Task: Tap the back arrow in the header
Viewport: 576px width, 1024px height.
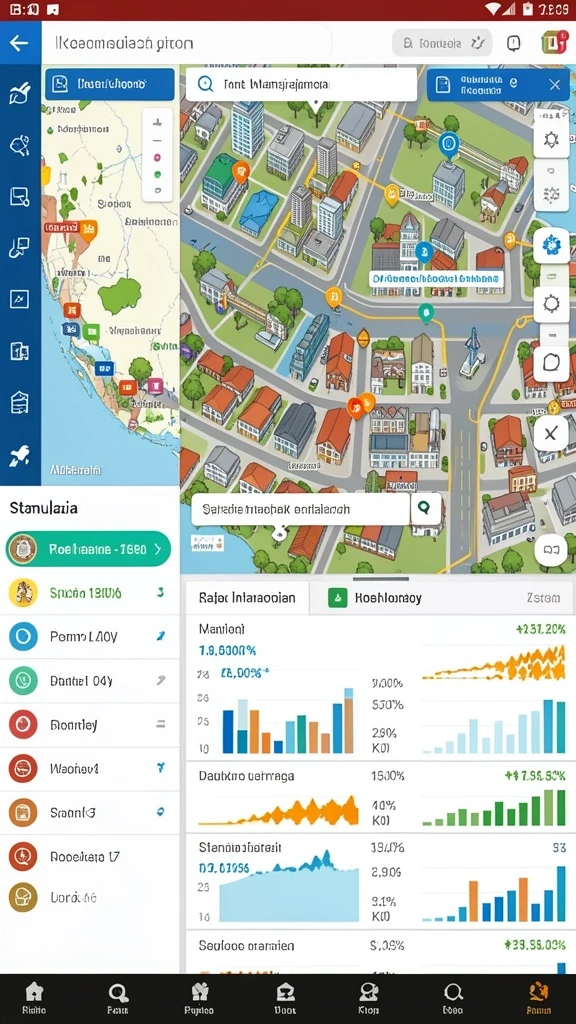Action: click(20, 43)
